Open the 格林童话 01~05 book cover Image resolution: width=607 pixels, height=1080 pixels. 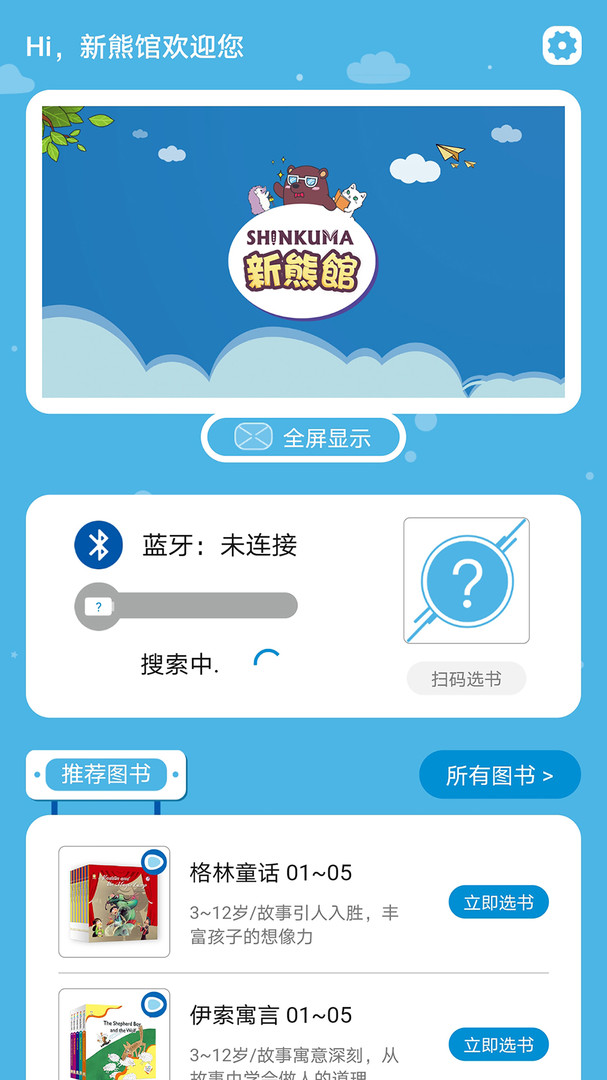114,902
